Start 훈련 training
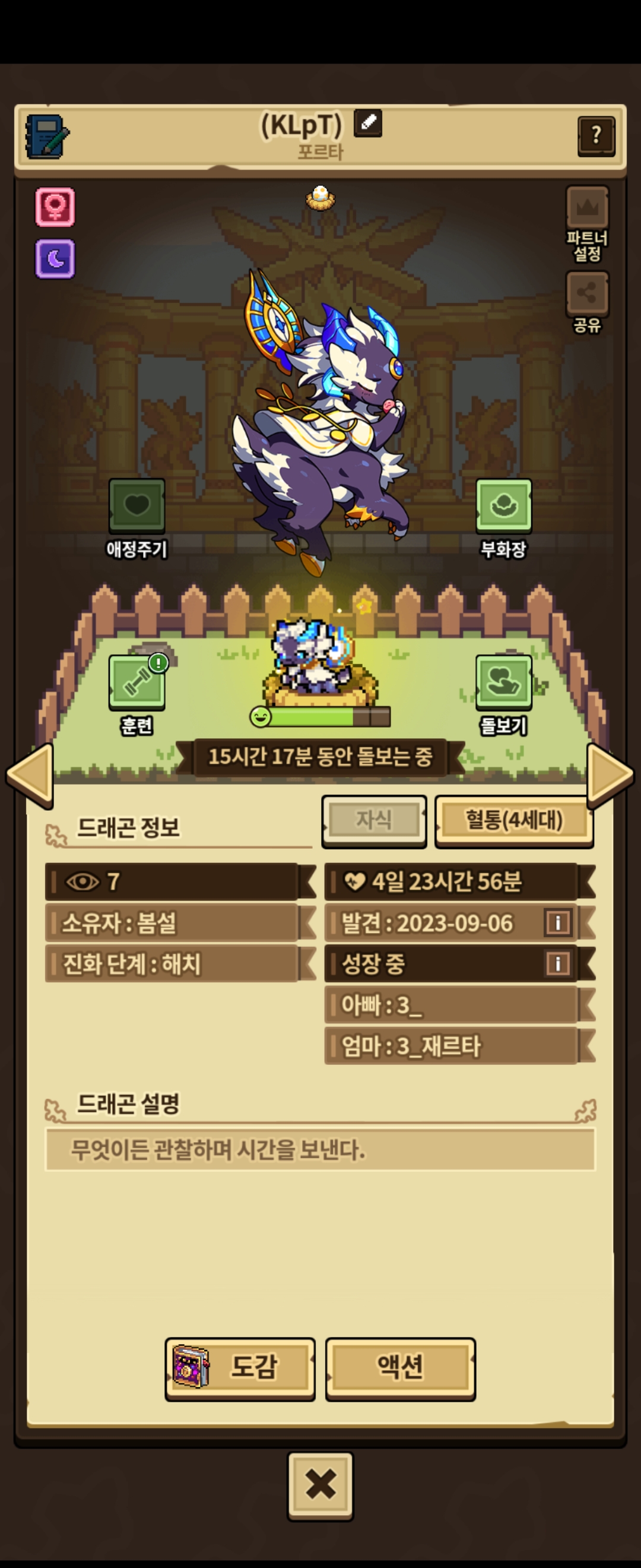The image size is (641, 1568). click(x=137, y=682)
